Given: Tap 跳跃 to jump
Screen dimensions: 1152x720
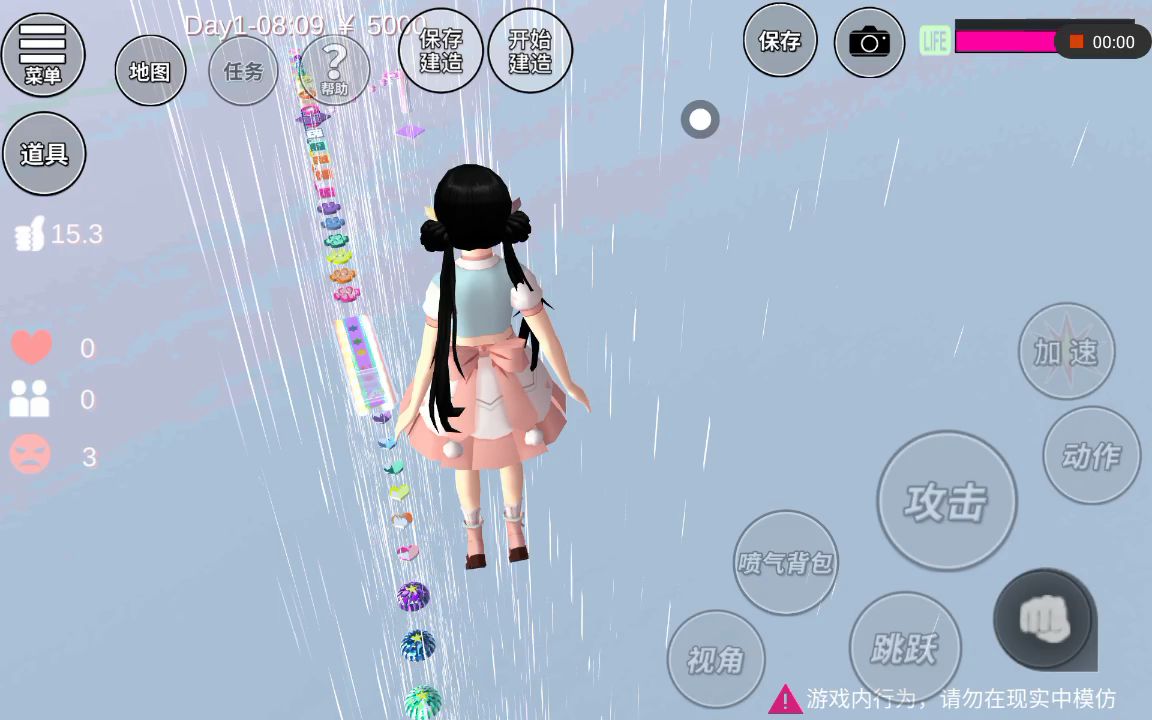Looking at the screenshot, I should pos(904,648).
